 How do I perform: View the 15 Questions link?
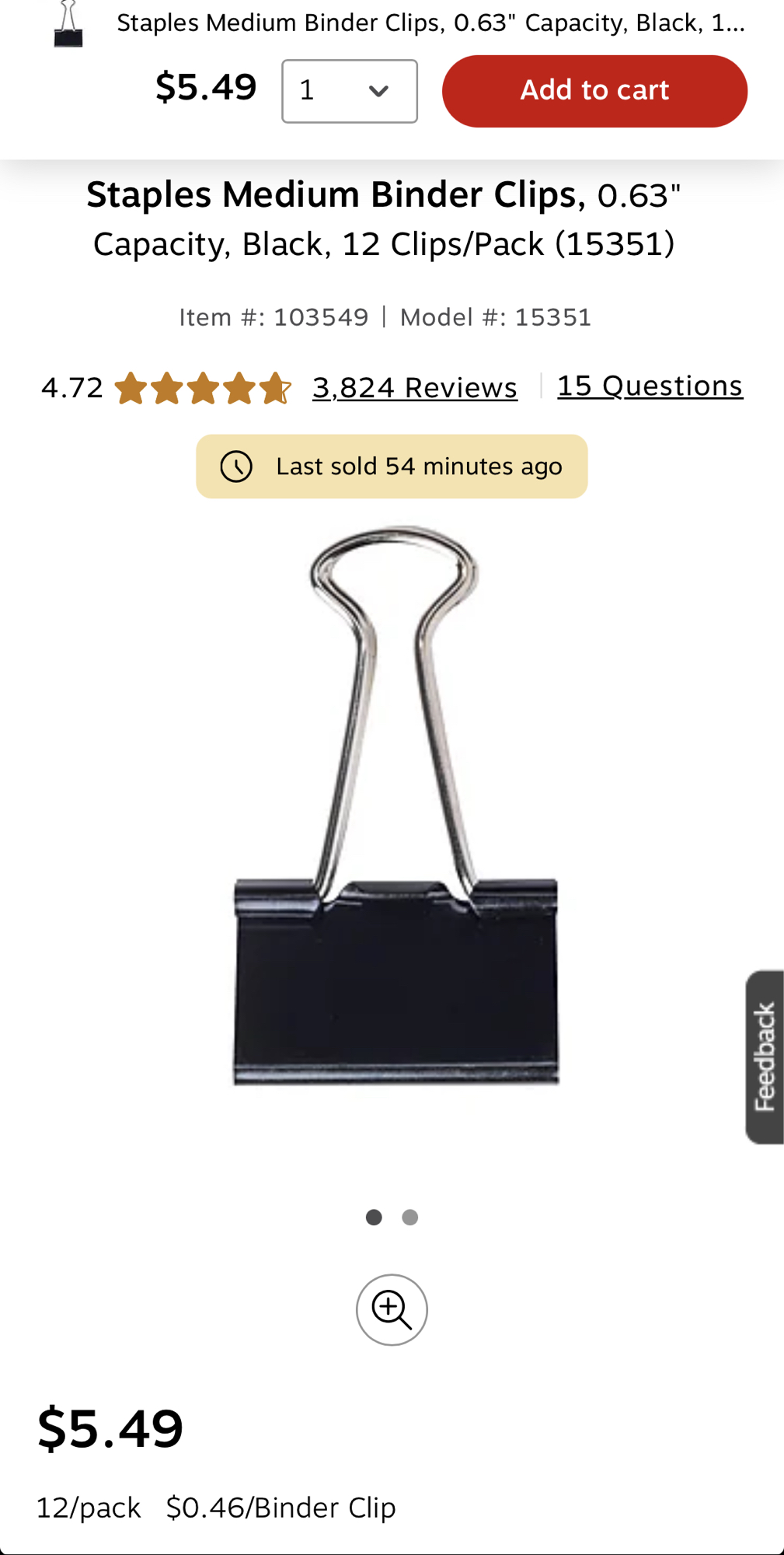point(650,386)
